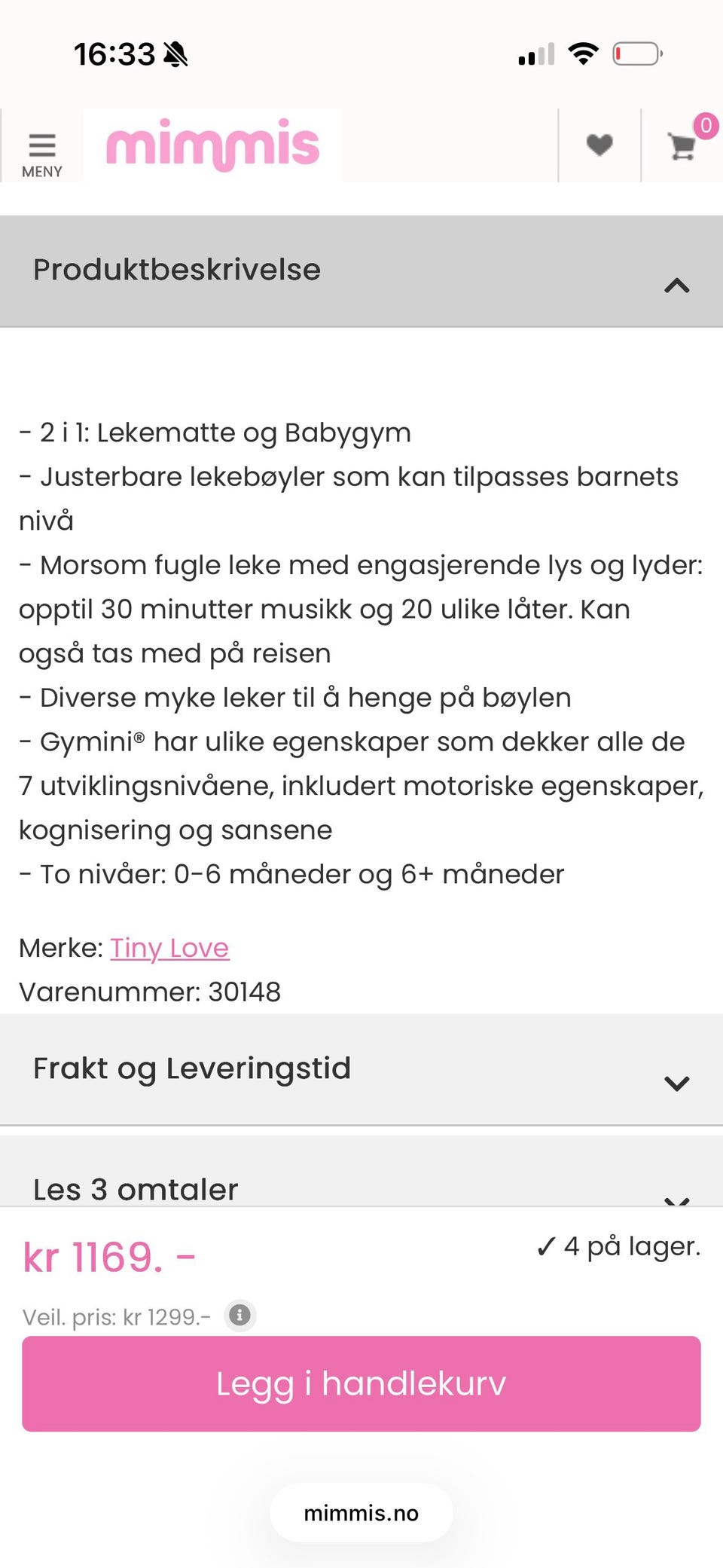
Task: Tap the battery indicator in status bar
Action: point(635,53)
